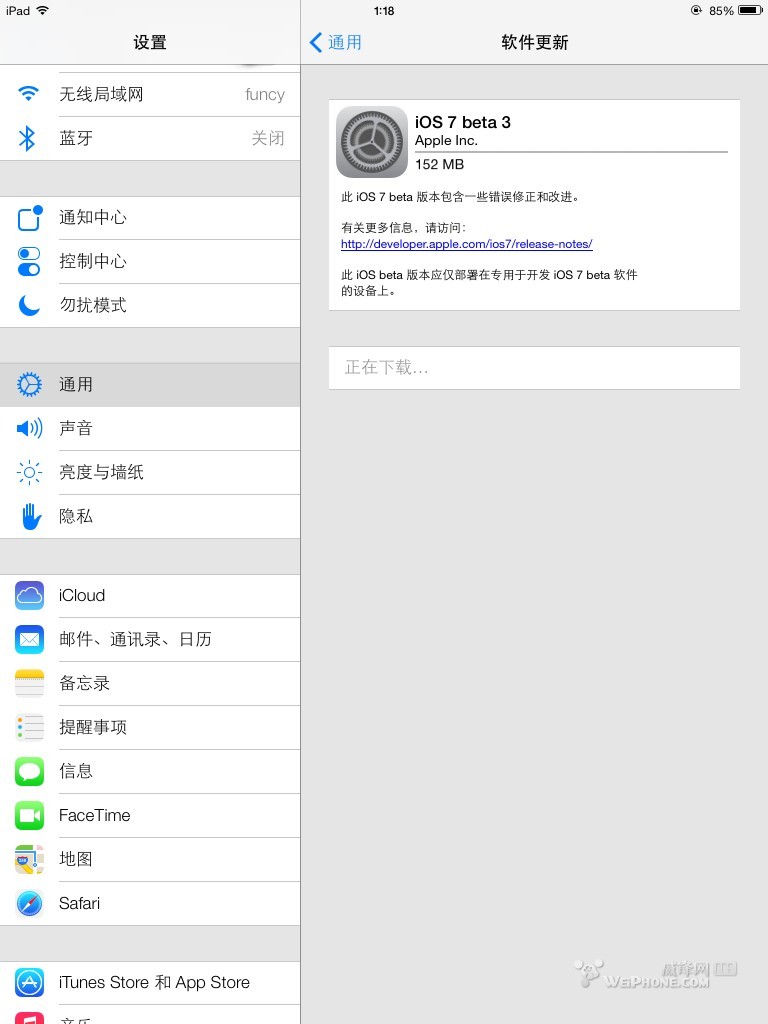Open iCloud settings
The image size is (768, 1024).
click(x=150, y=595)
